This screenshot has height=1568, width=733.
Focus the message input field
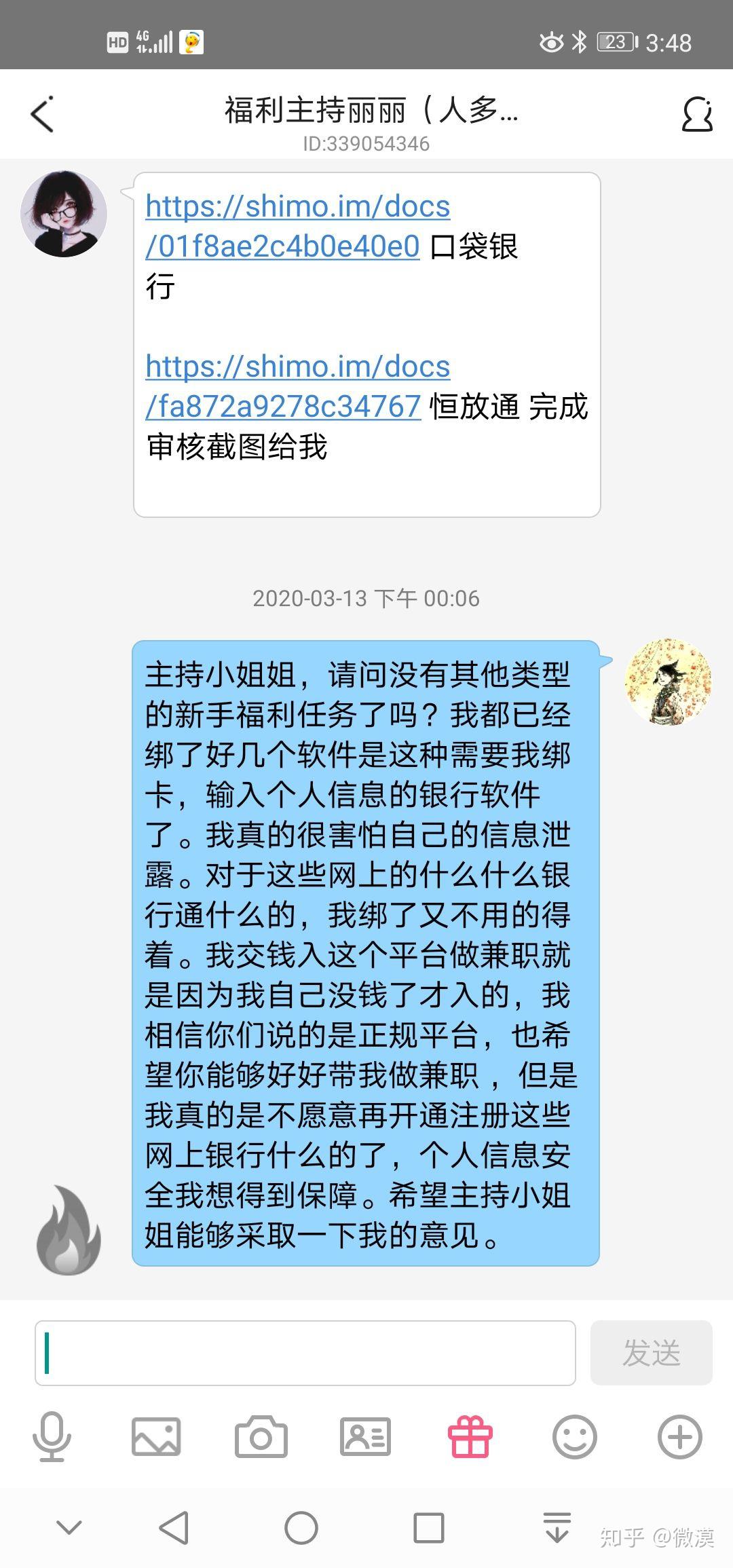[x=305, y=1353]
